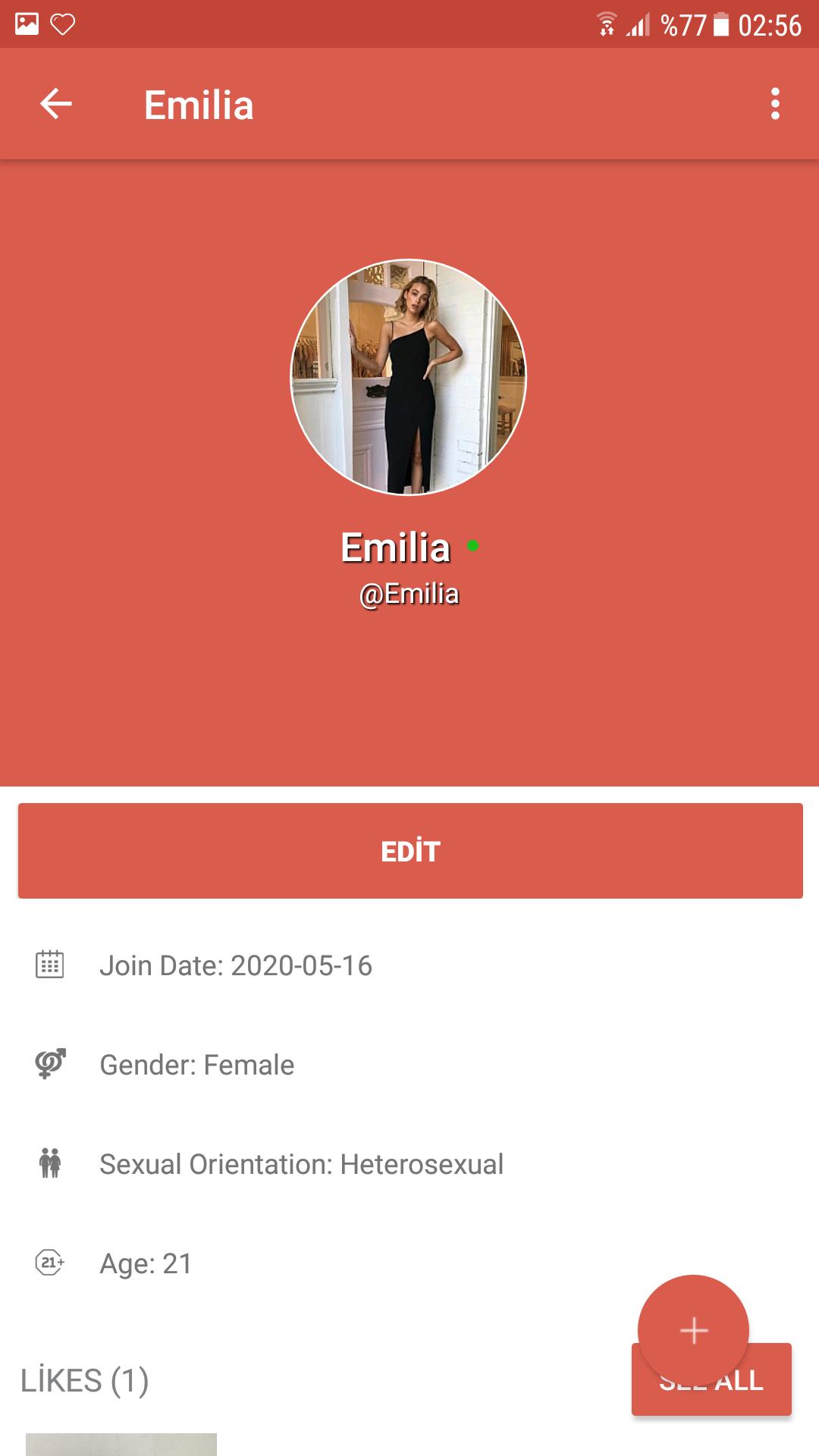Open the overflow menu
Screen dimensions: 819x1456
774,104
